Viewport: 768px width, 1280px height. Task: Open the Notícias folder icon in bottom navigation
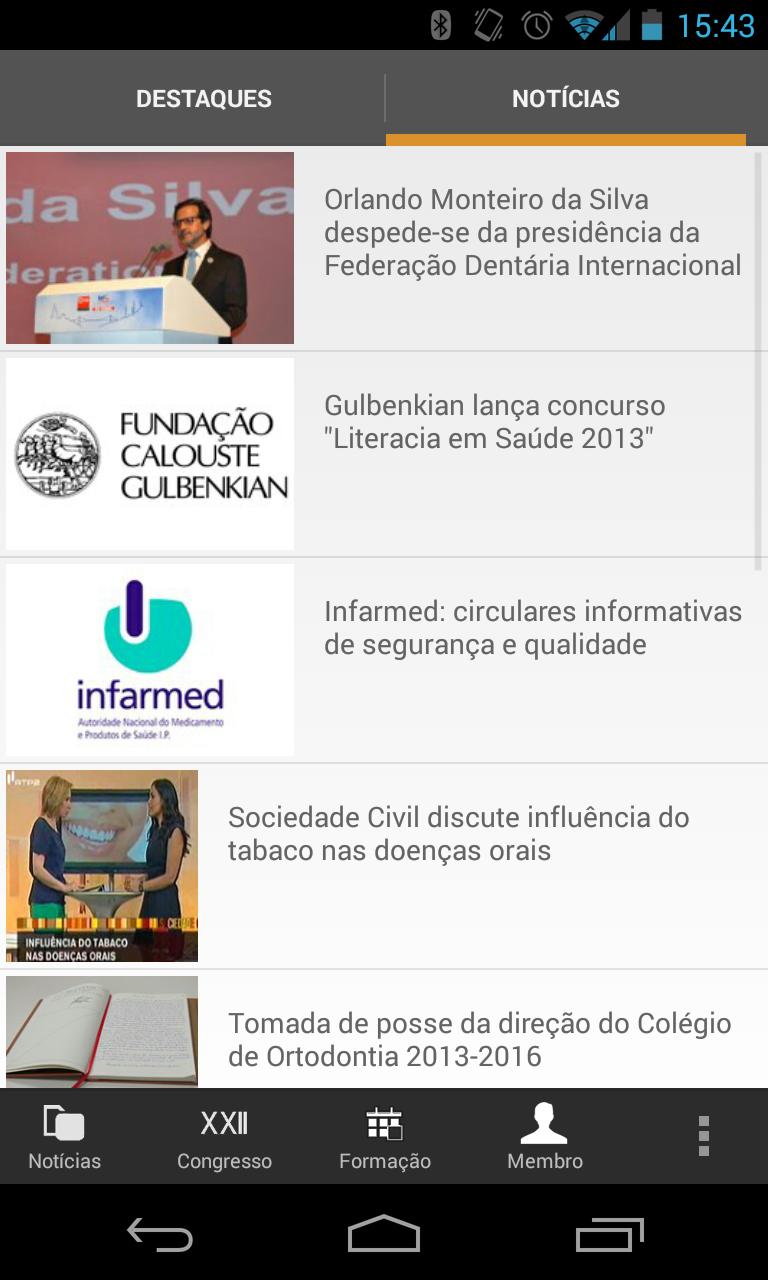point(64,1135)
